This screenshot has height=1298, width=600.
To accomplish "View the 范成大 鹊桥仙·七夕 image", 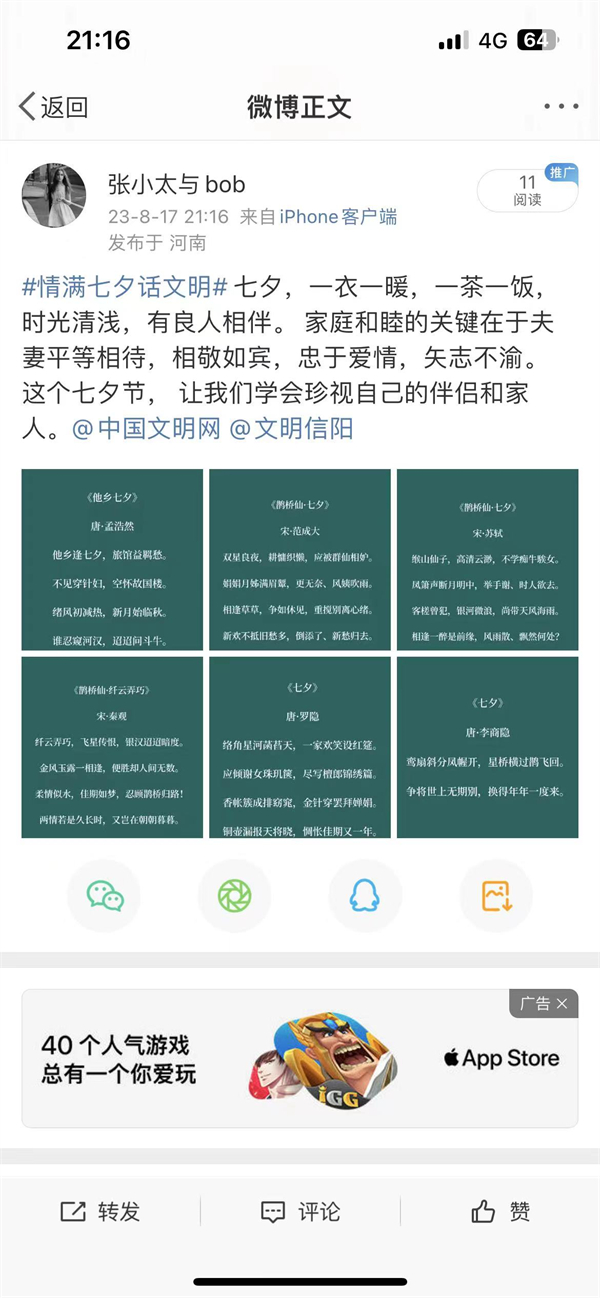I will [x=300, y=560].
